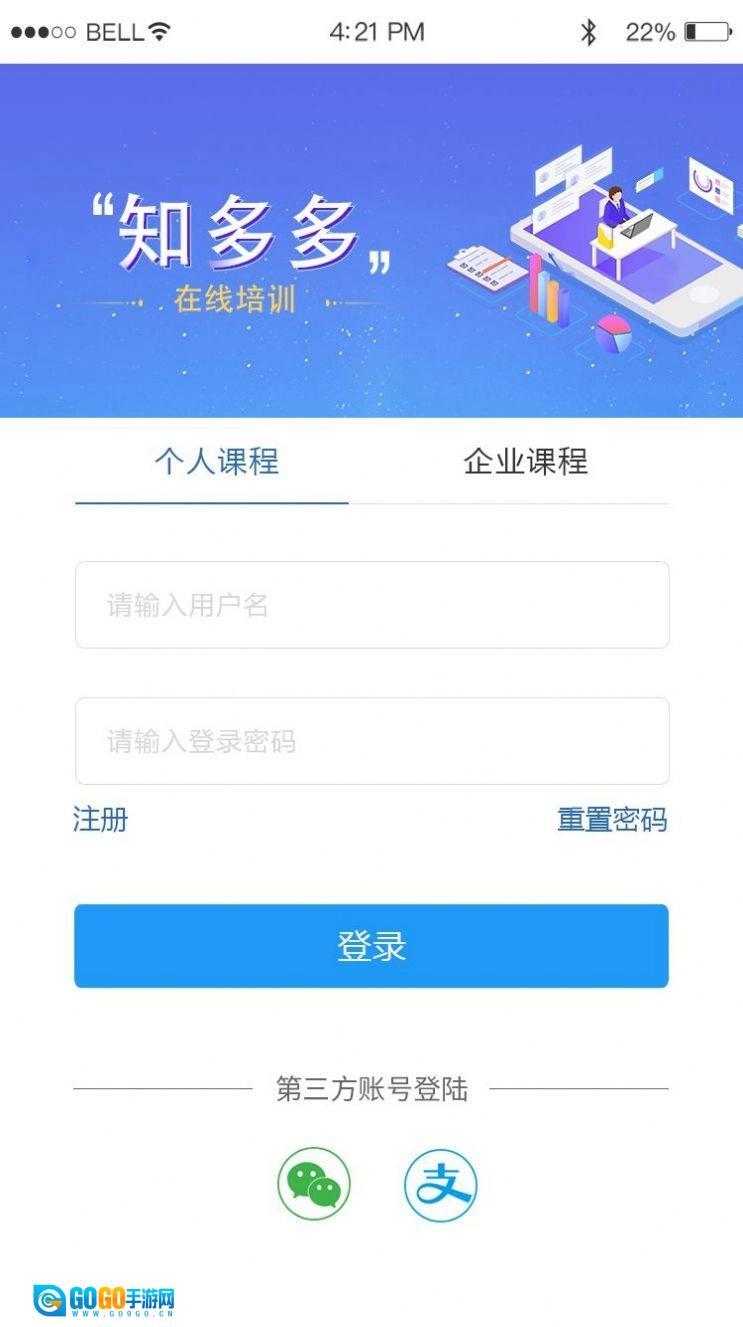Open the 重置密码 reset password link

[x=611, y=820]
